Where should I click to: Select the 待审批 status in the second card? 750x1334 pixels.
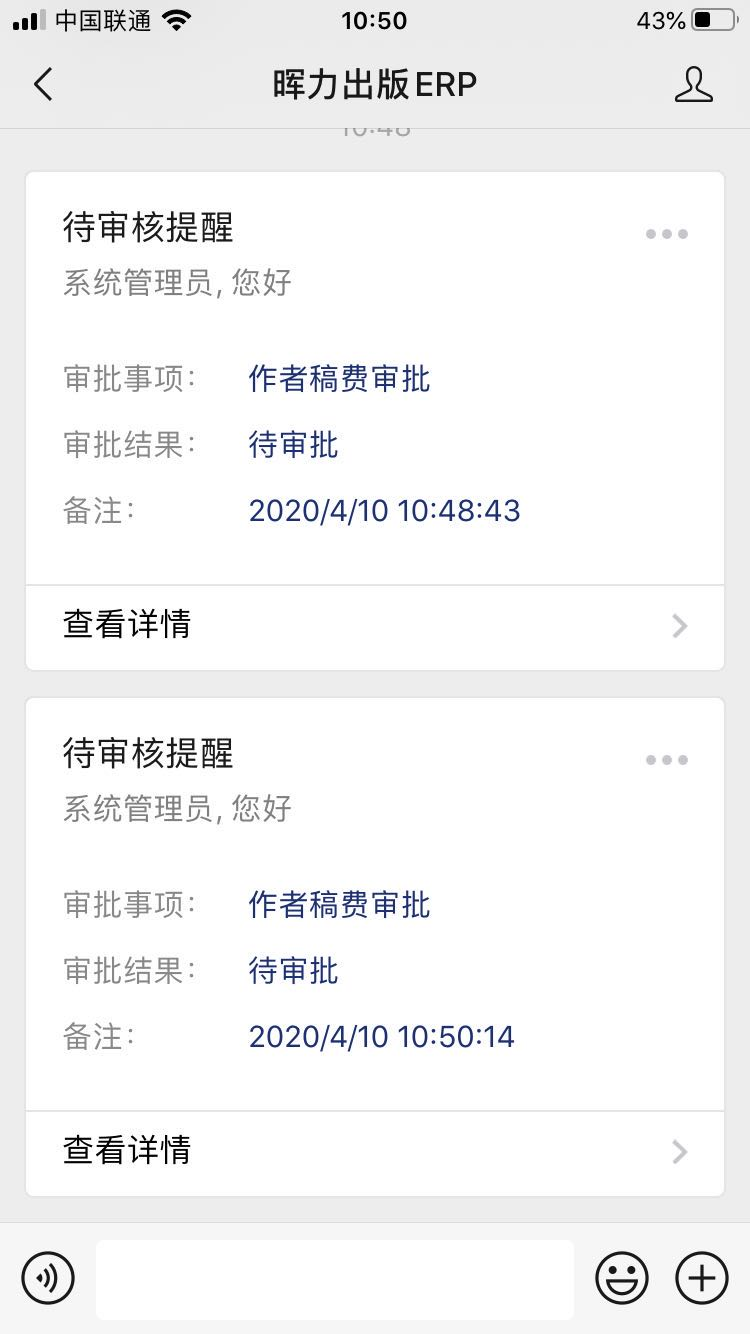point(292,971)
